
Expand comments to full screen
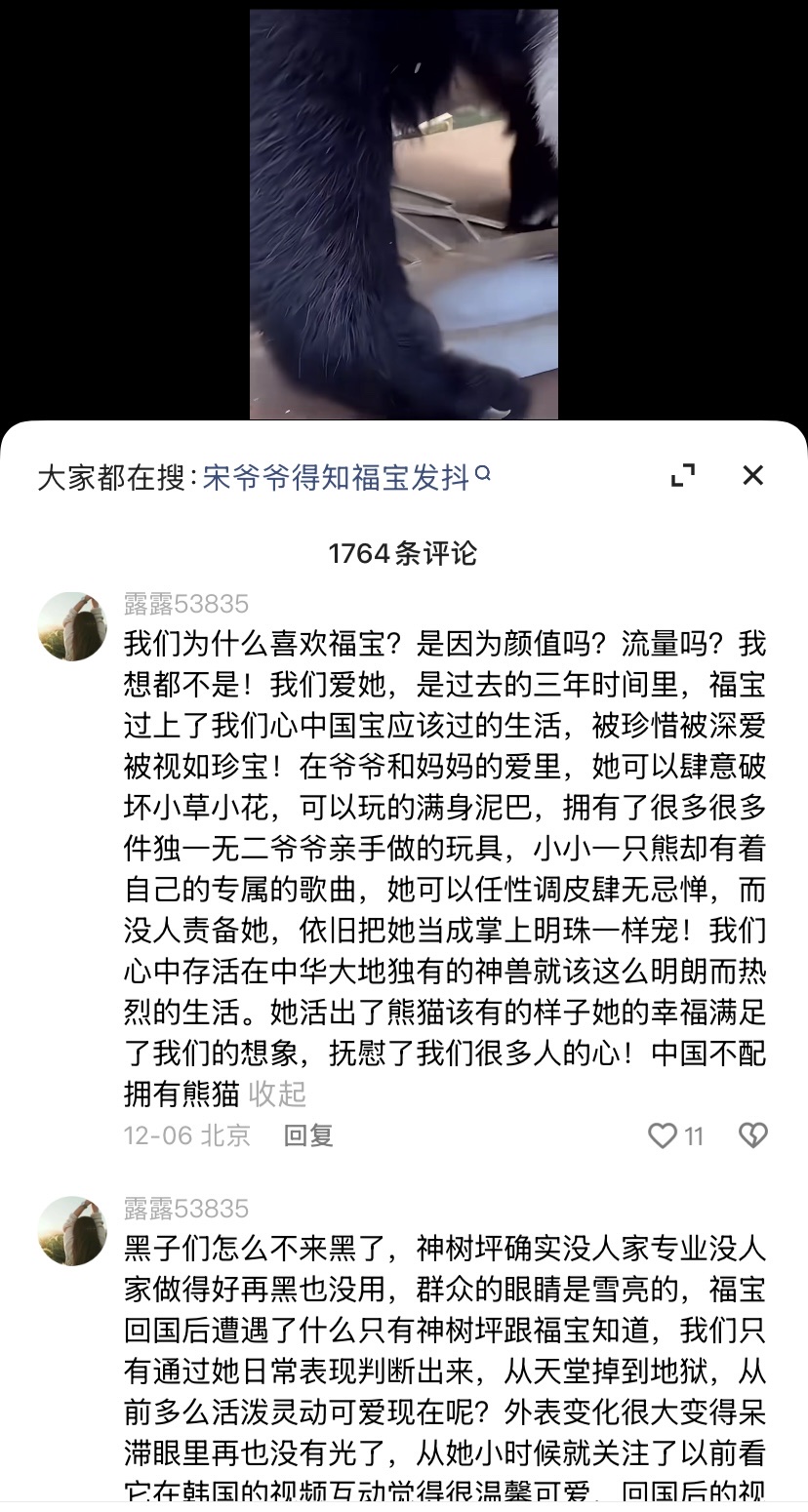[x=683, y=475]
